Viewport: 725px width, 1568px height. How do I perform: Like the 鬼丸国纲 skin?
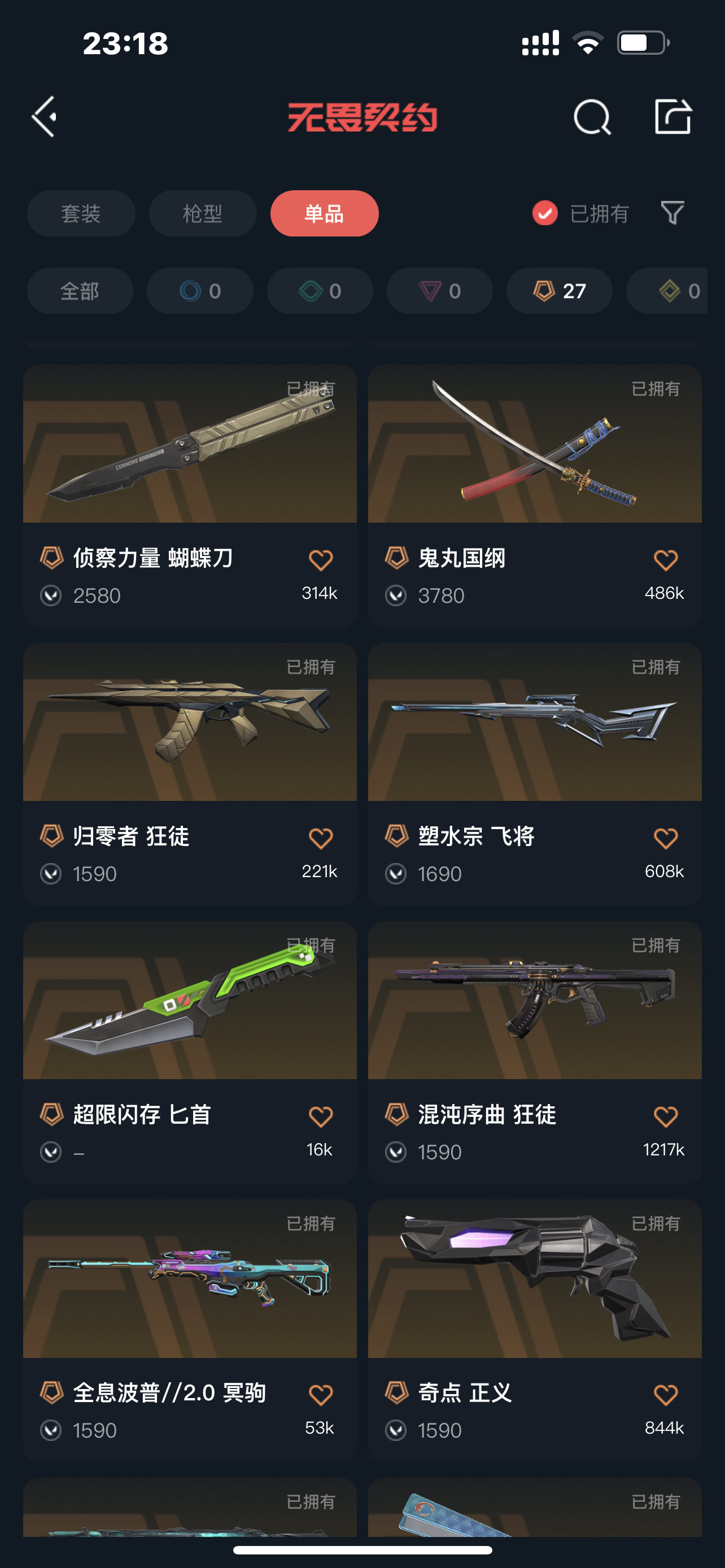tap(665, 560)
